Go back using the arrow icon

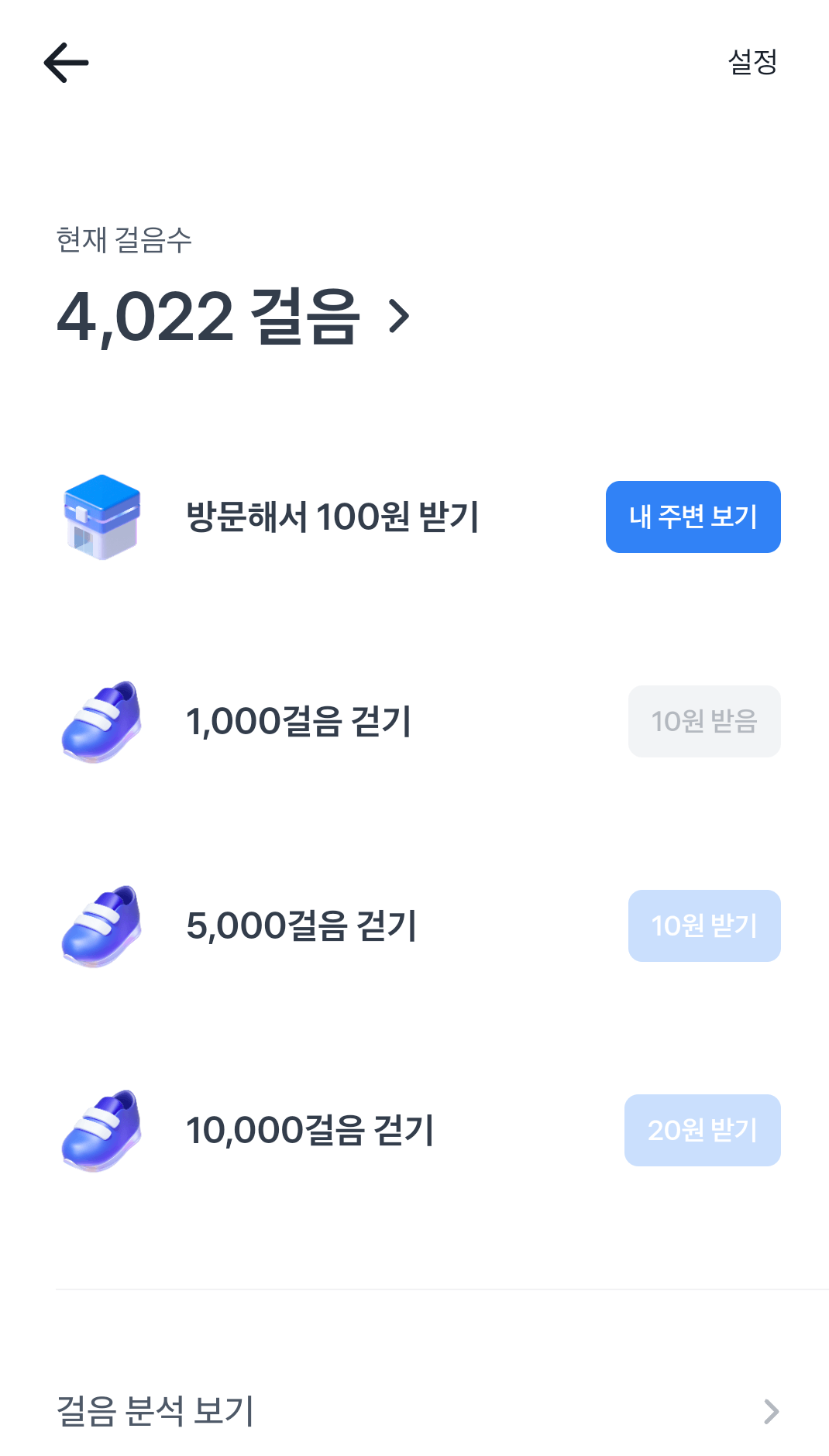pyautogui.click(x=67, y=63)
